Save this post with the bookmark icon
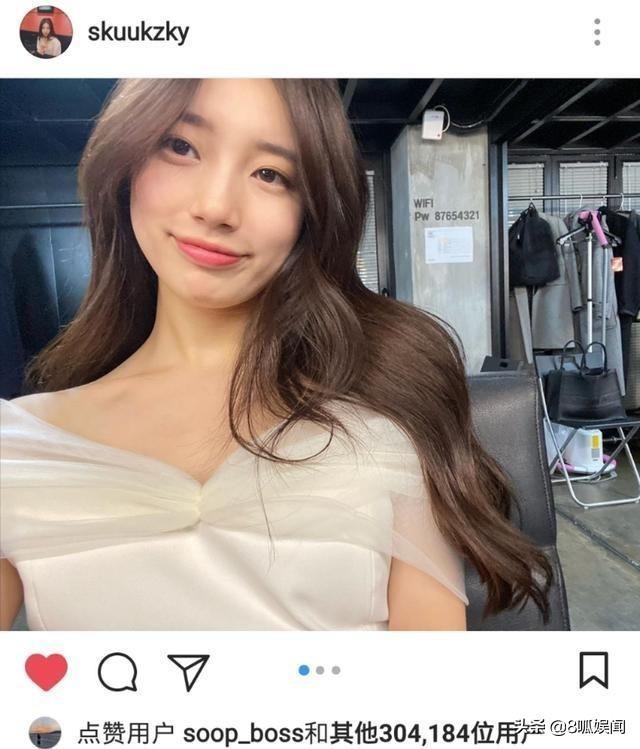The height and width of the screenshot is (749, 640). point(594,670)
